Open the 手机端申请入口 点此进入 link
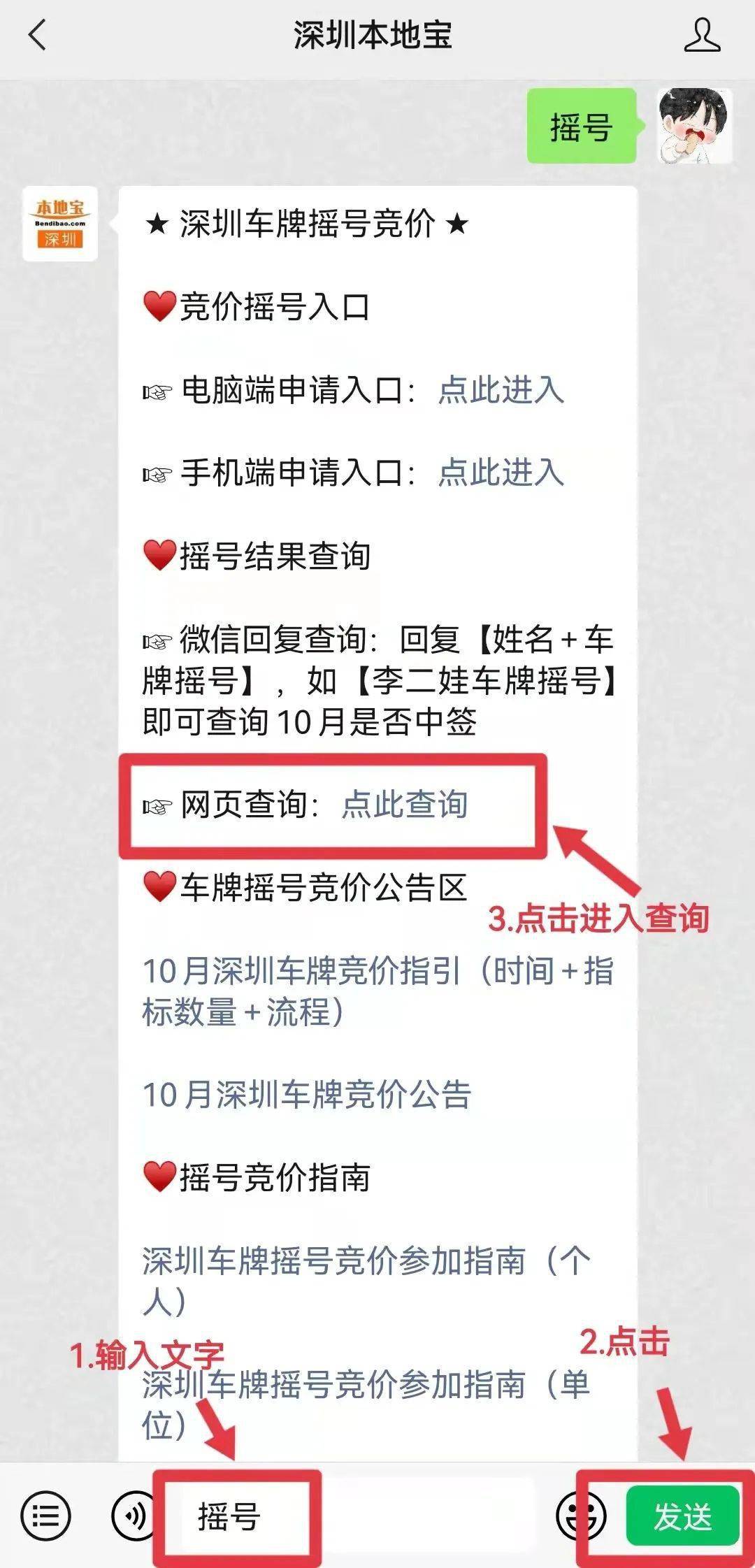This screenshot has width=755, height=1568. [501, 473]
